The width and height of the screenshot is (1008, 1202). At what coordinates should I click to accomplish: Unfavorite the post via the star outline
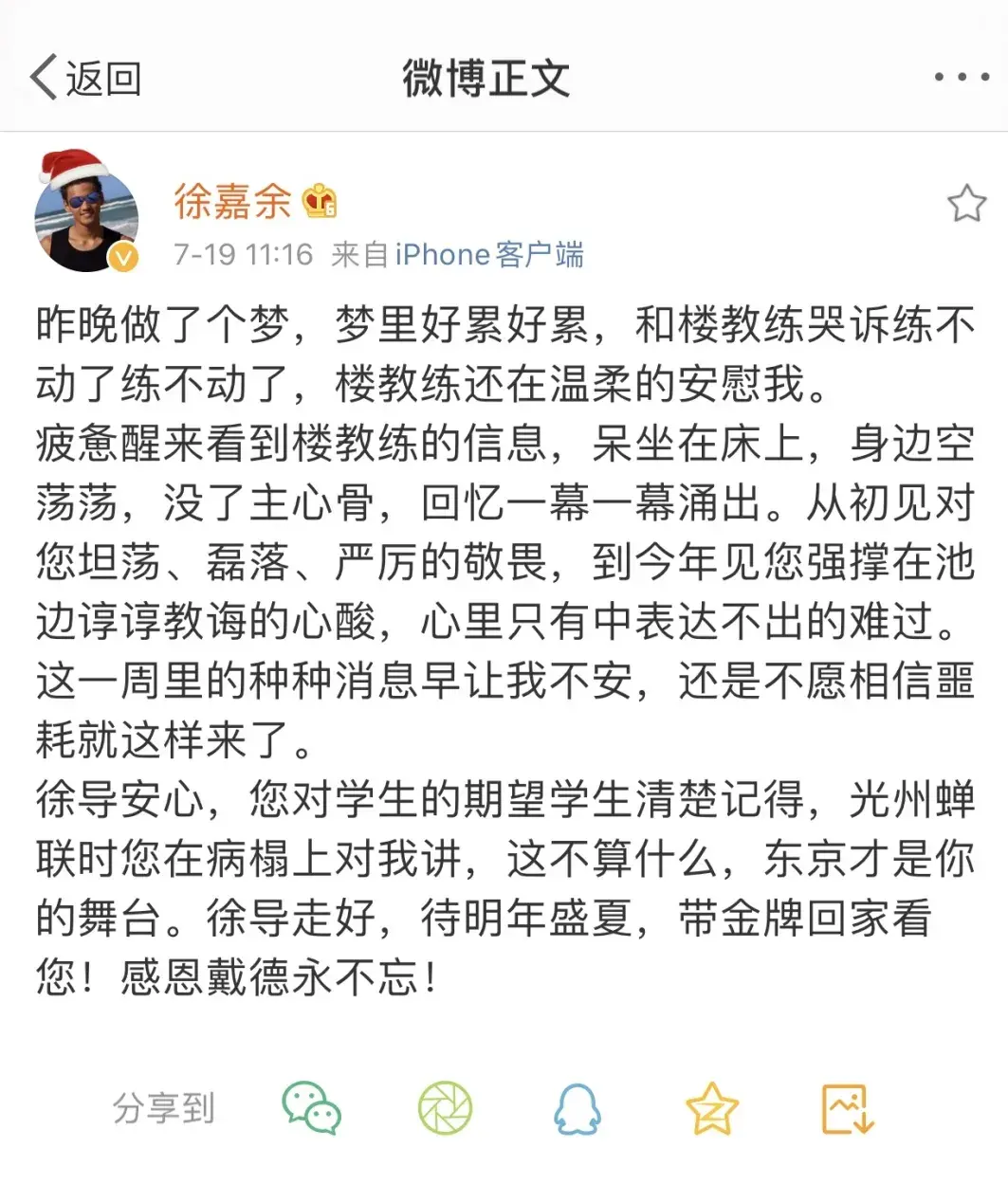[x=968, y=202]
